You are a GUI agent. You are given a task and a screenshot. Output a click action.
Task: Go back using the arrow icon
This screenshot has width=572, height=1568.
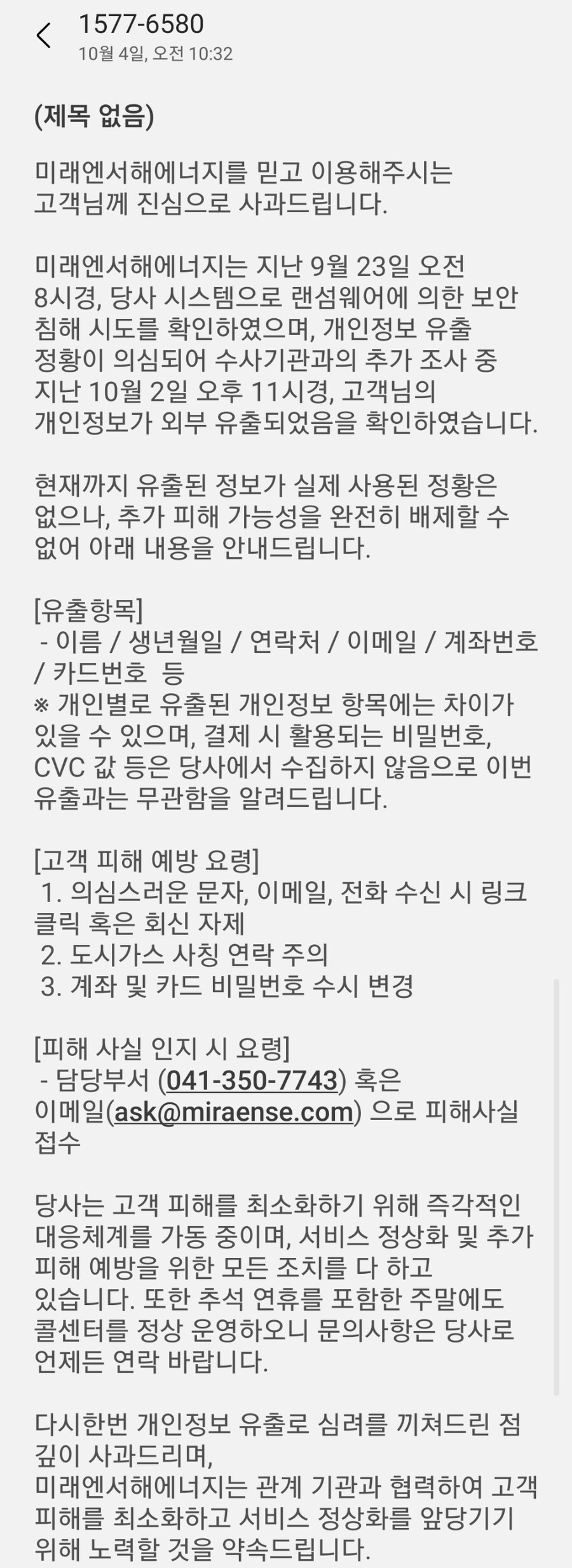coord(43,36)
